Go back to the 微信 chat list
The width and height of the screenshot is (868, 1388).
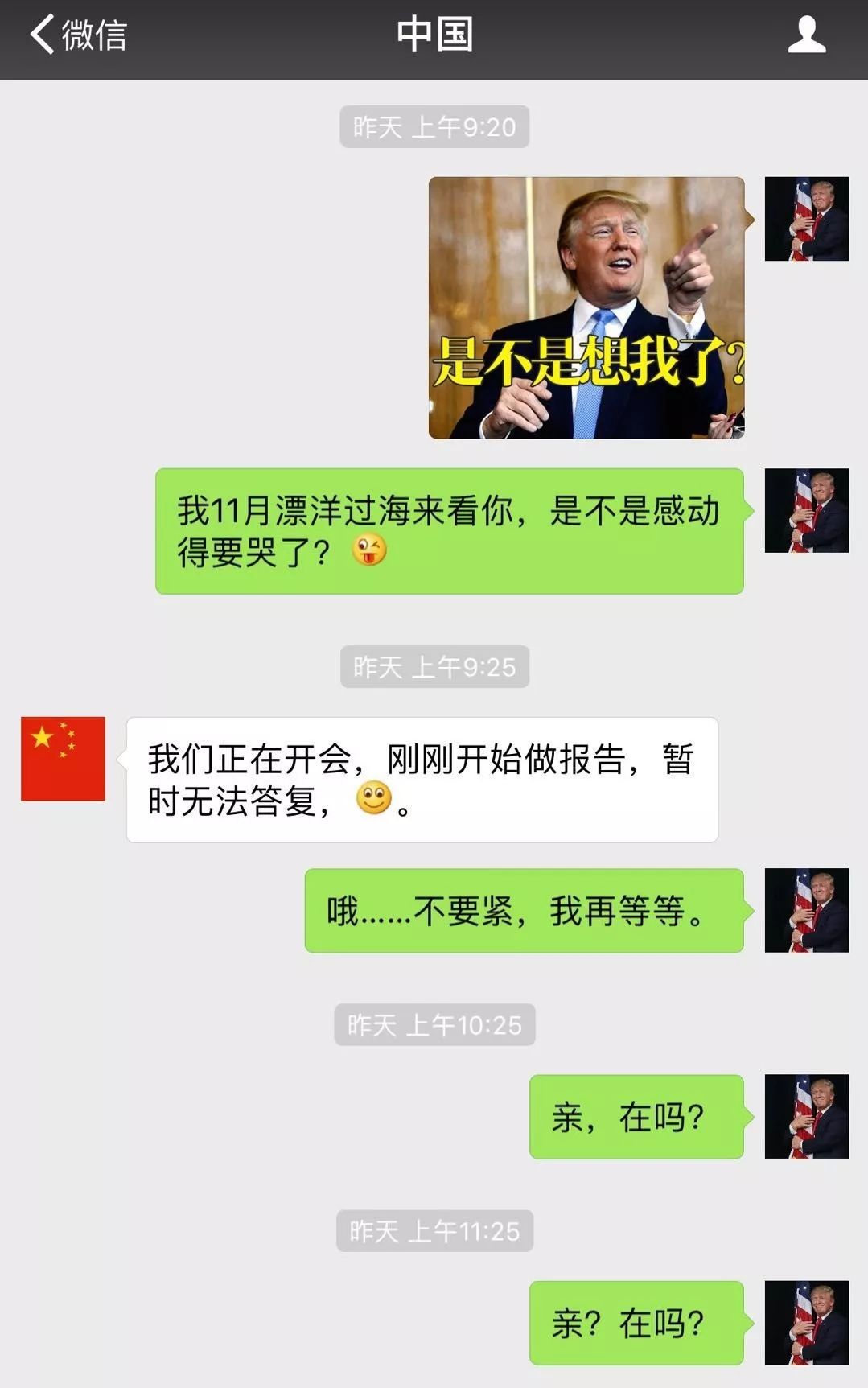pyautogui.click(x=77, y=35)
